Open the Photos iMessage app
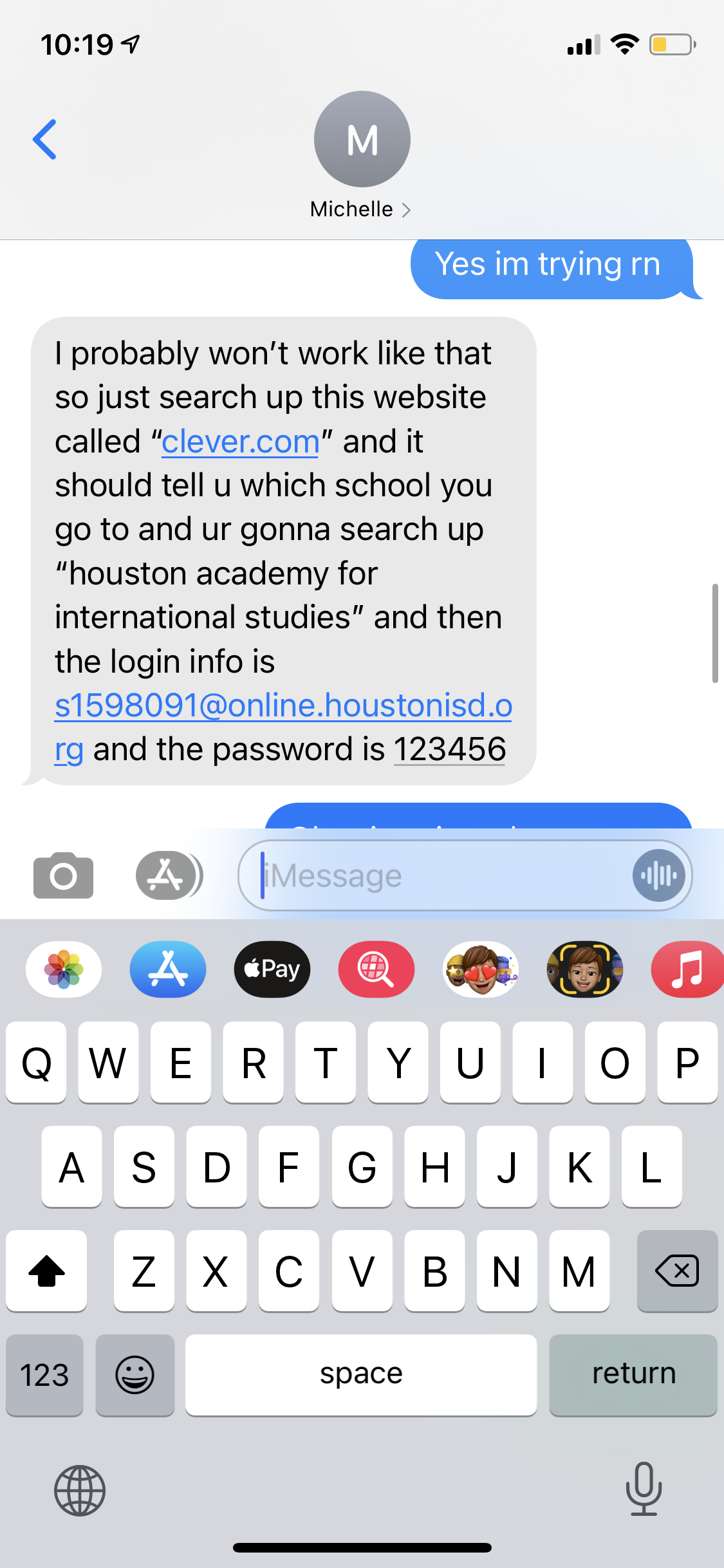The height and width of the screenshot is (1568, 724). coord(63,969)
